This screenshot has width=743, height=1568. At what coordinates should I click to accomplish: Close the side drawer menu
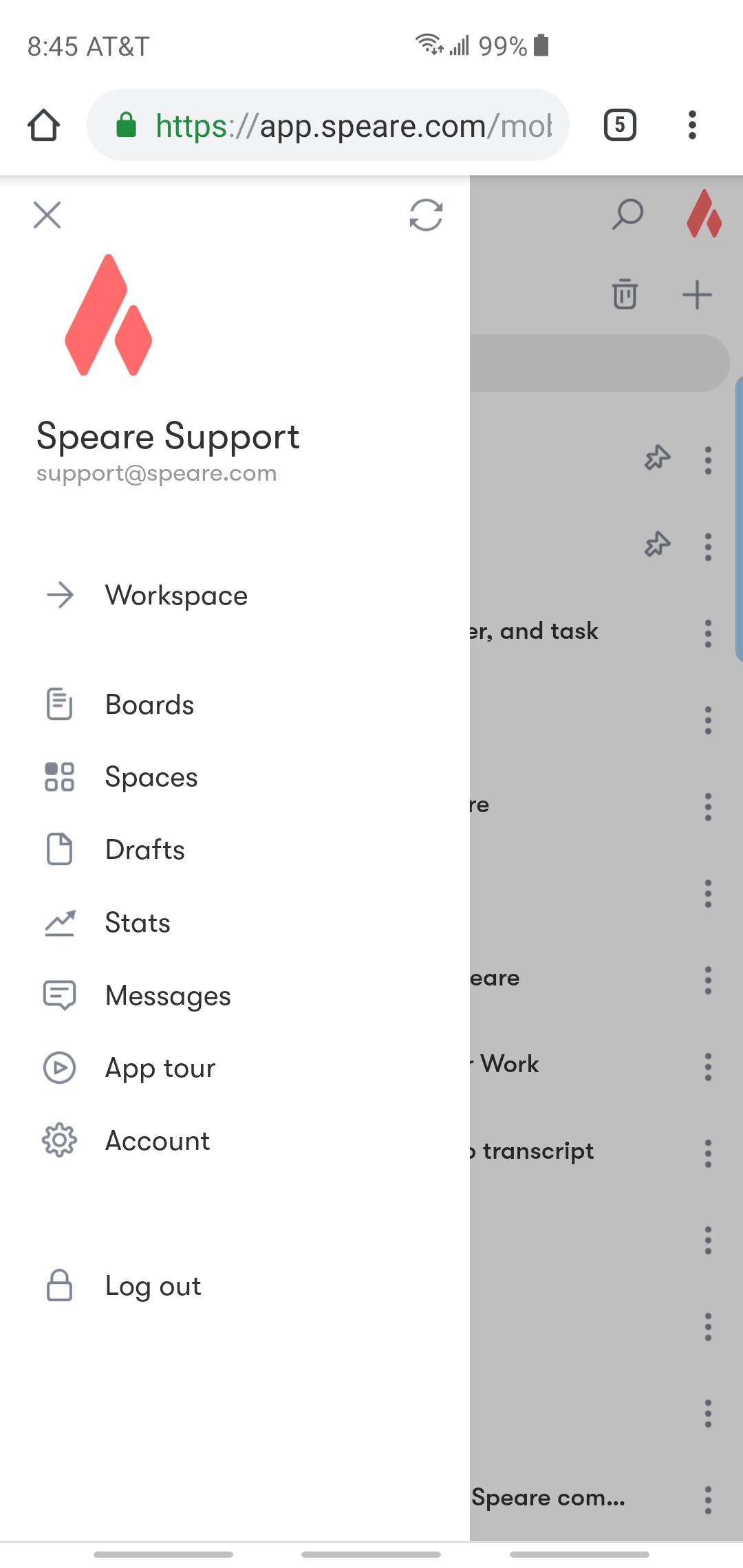coord(47,215)
